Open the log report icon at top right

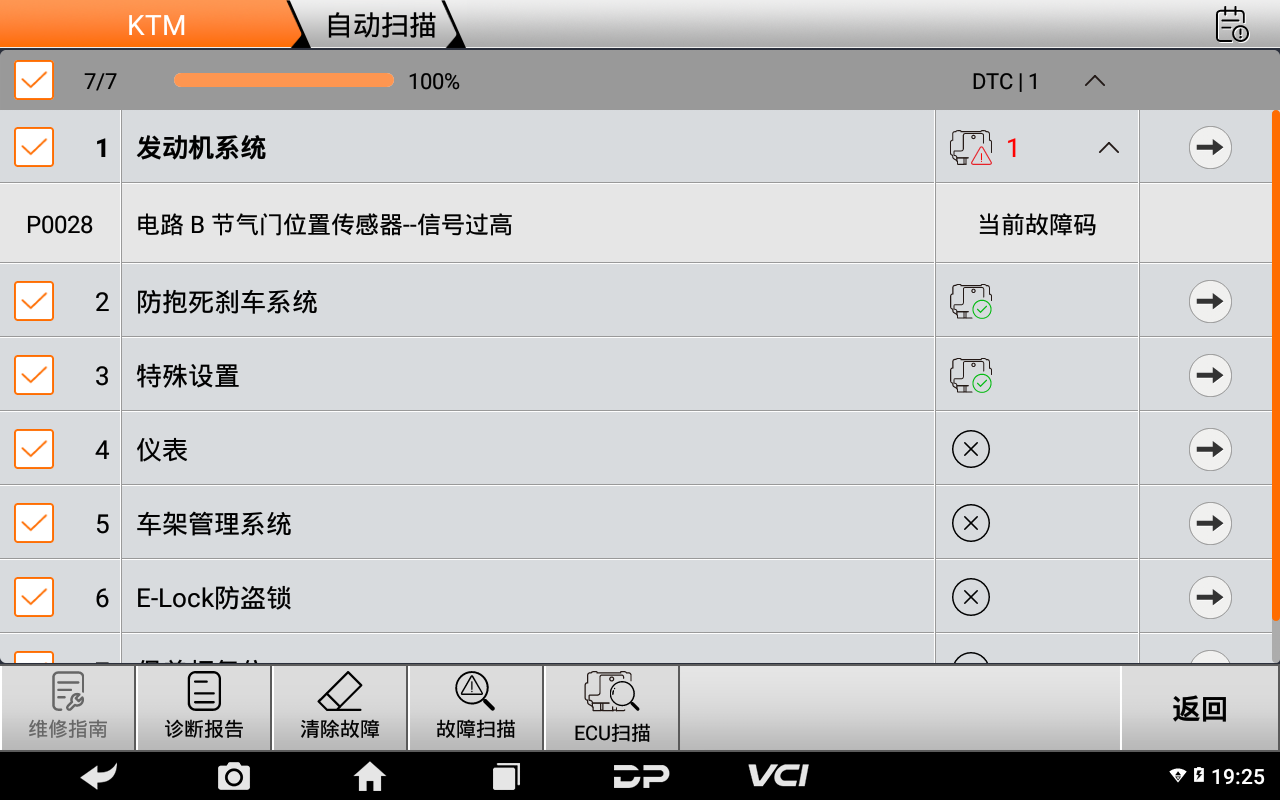click(1232, 25)
